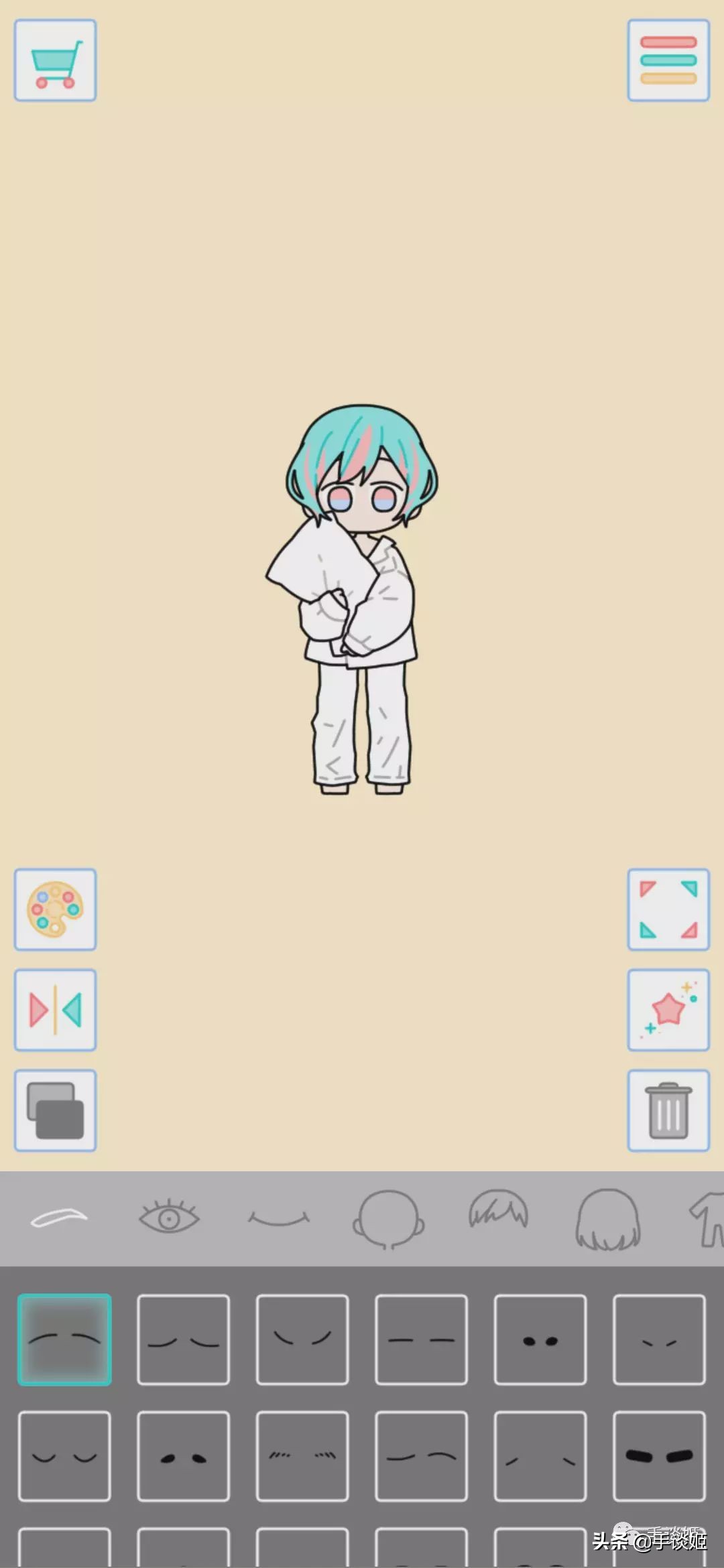Switch to the back hair tab

[x=607, y=1219]
